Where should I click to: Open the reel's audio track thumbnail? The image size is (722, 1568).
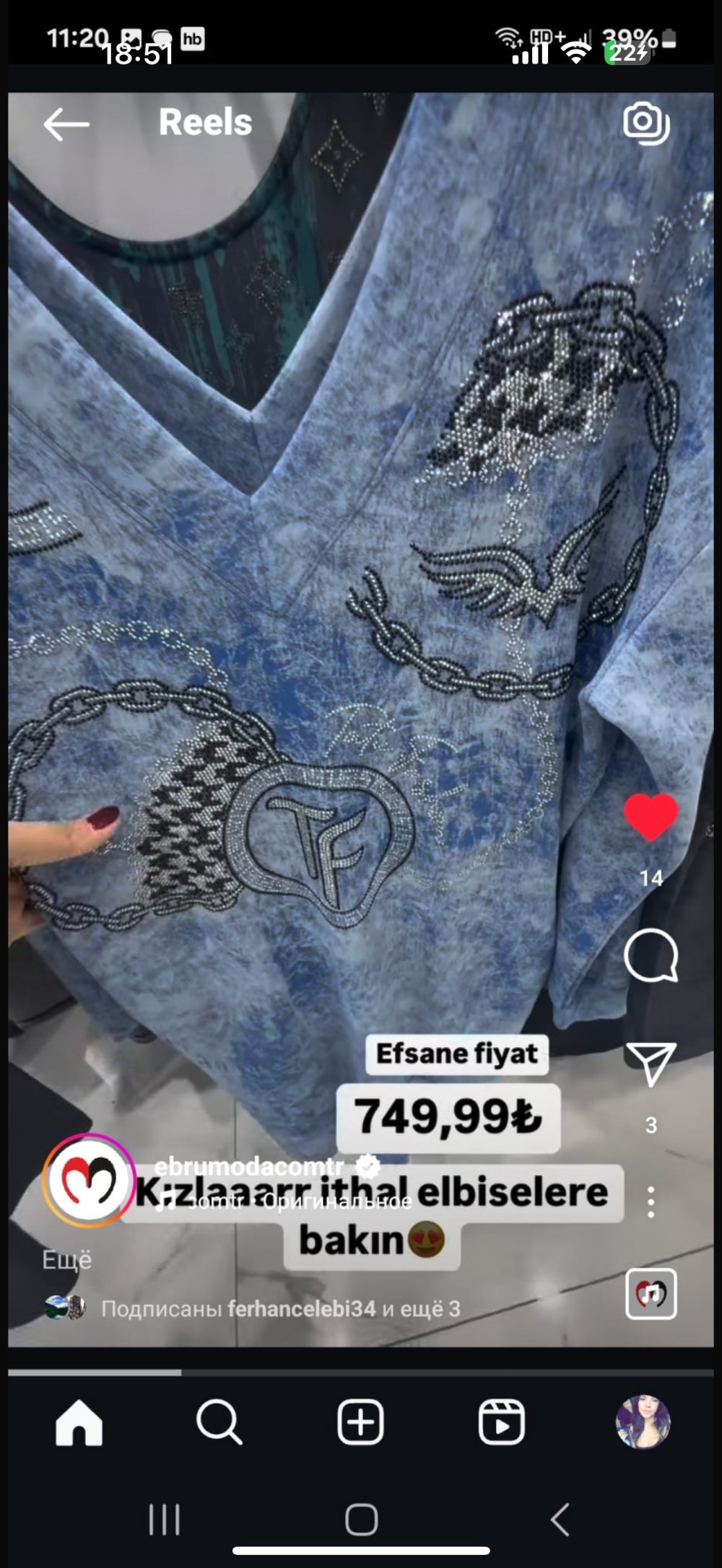tap(651, 1294)
